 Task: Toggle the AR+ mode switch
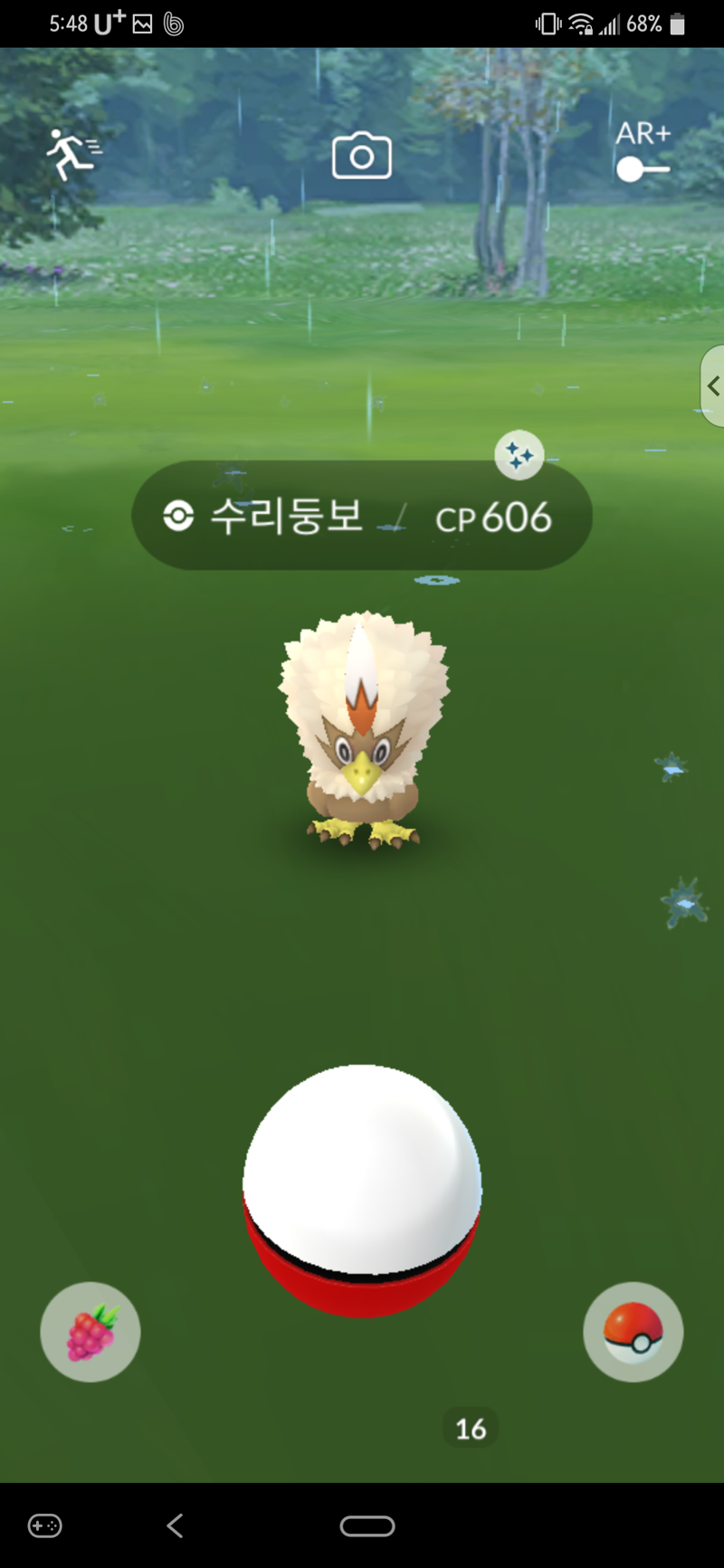tap(643, 168)
